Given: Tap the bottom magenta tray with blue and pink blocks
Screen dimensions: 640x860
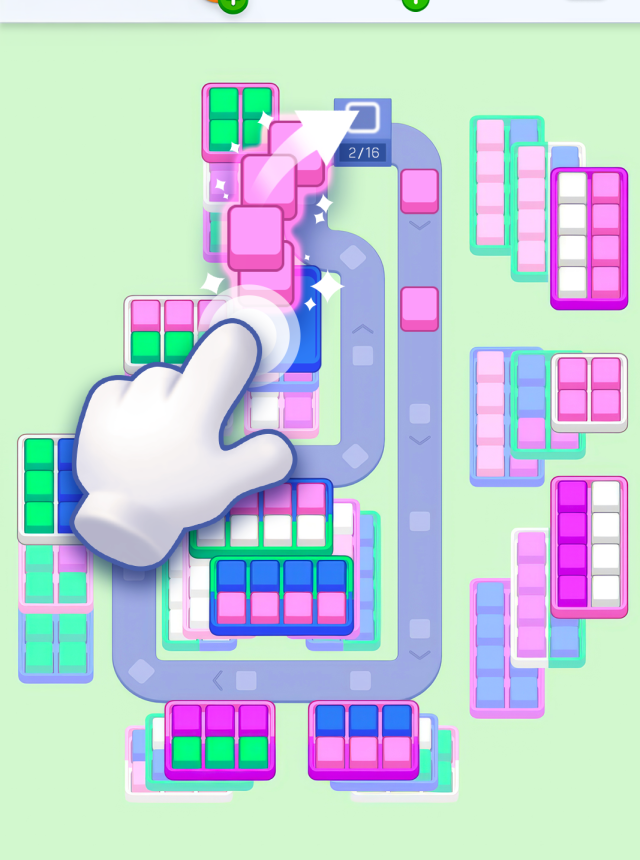Looking at the screenshot, I should pos(363,738).
